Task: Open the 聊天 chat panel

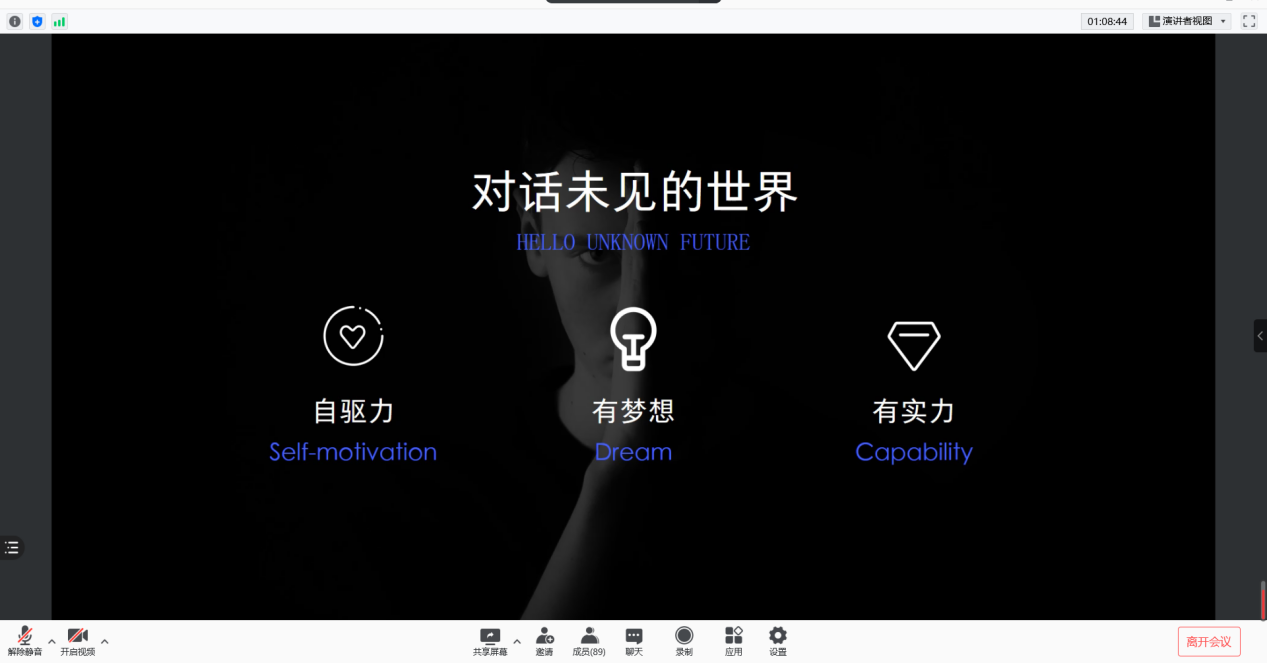Action: tap(634, 640)
